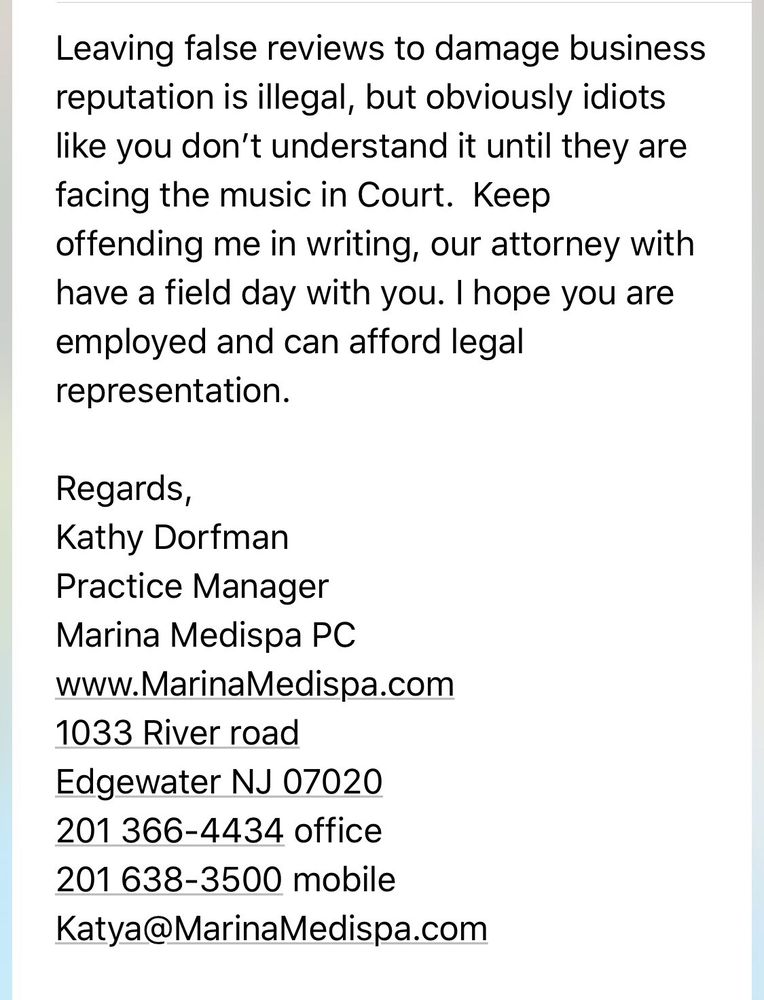Call the mobile number 201 638-3500
Viewport: 764px width, 1000px height.
(169, 879)
